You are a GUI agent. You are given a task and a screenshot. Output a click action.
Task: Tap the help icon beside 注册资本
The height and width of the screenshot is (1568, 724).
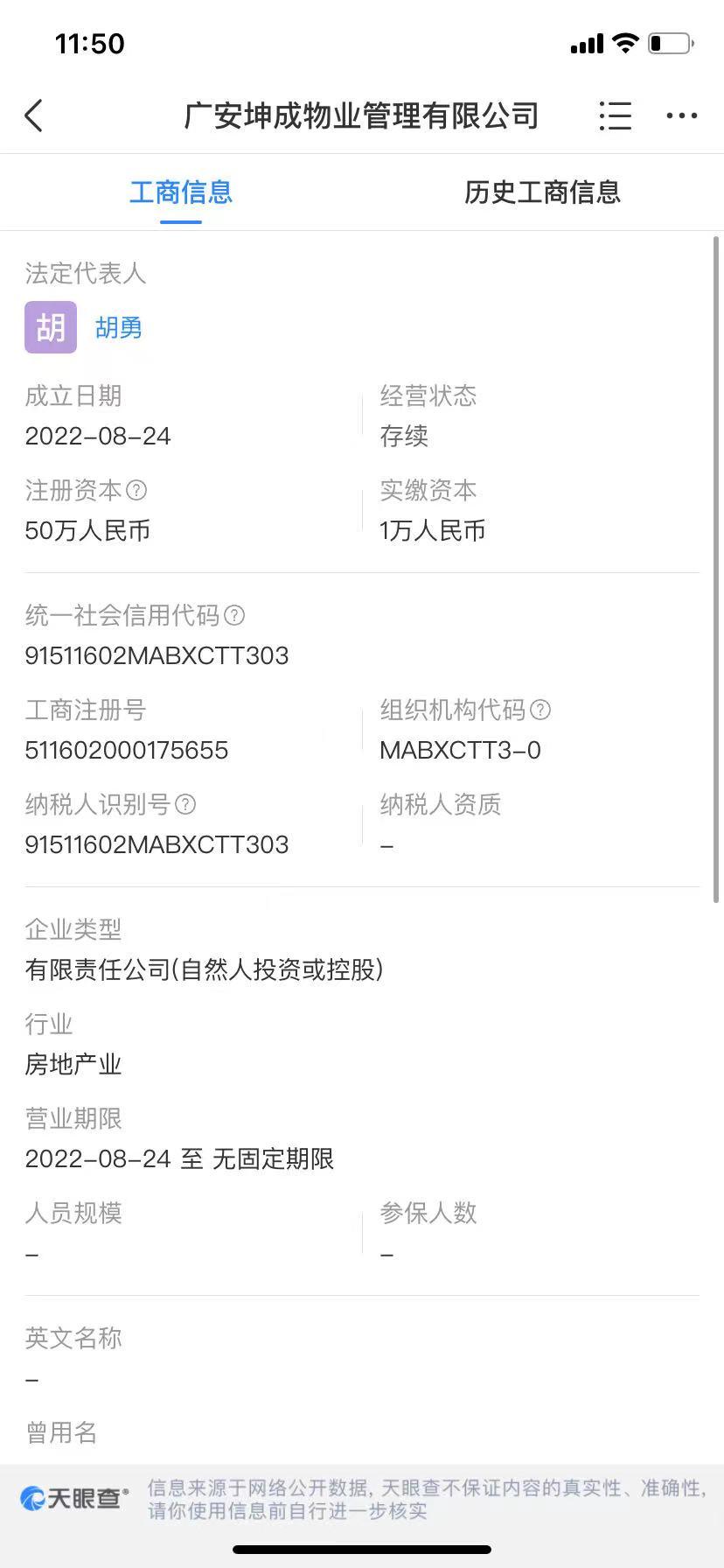[136, 490]
